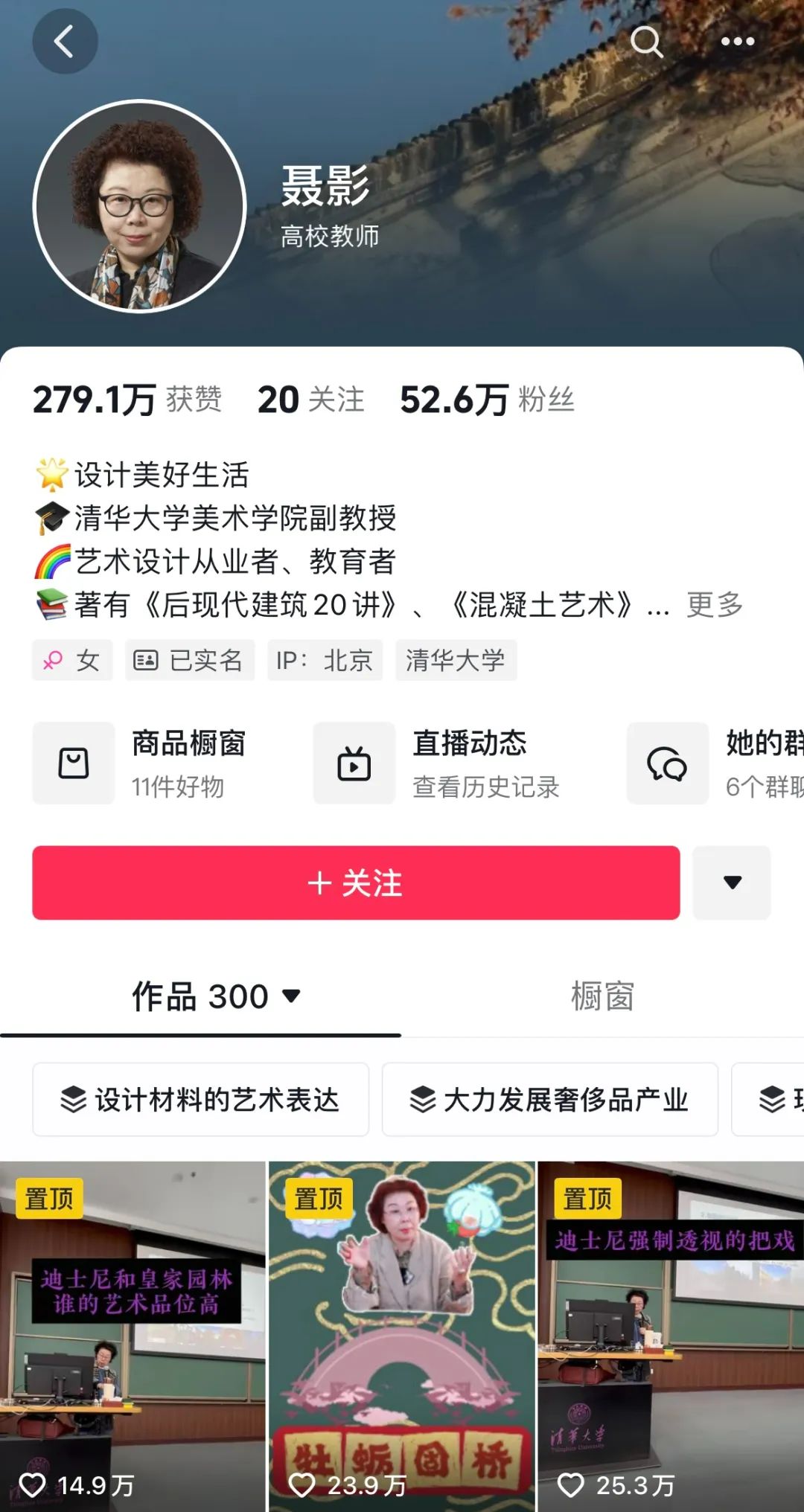Open the three-dot overflow menu
This screenshot has width=804, height=1512.
click(737, 42)
